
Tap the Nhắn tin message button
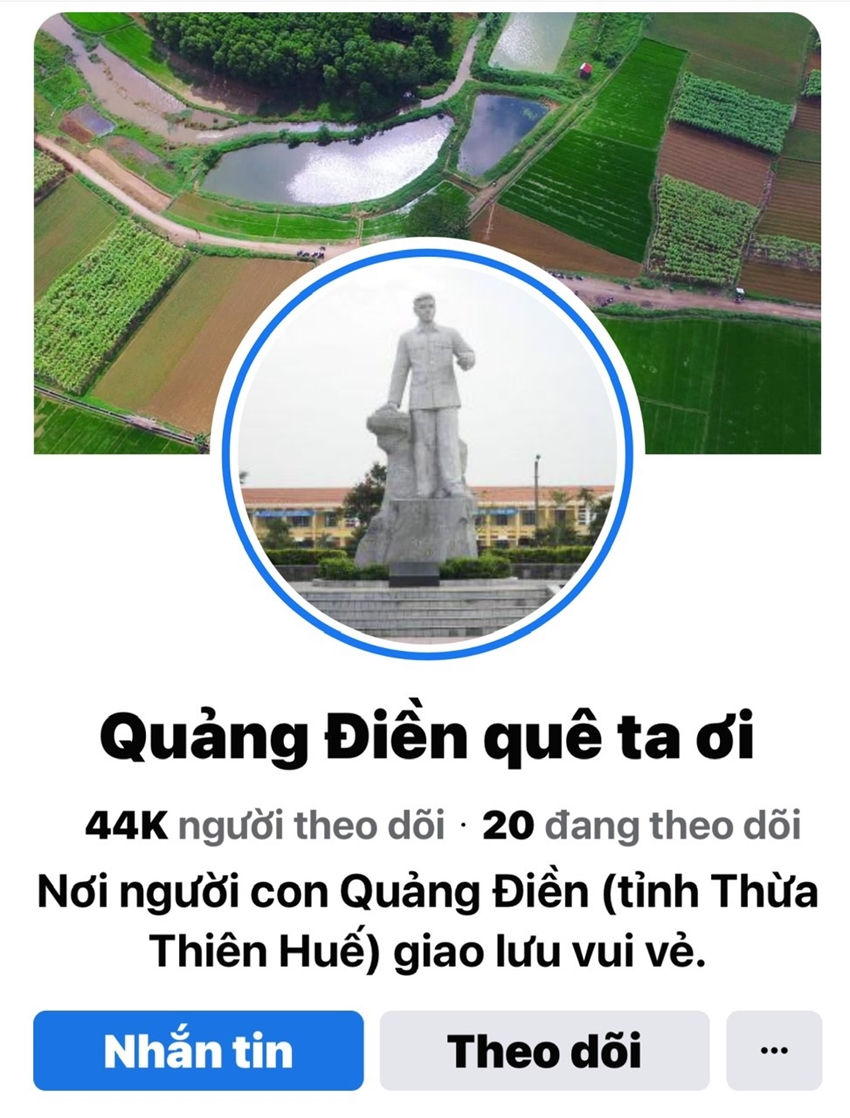coord(198,1051)
